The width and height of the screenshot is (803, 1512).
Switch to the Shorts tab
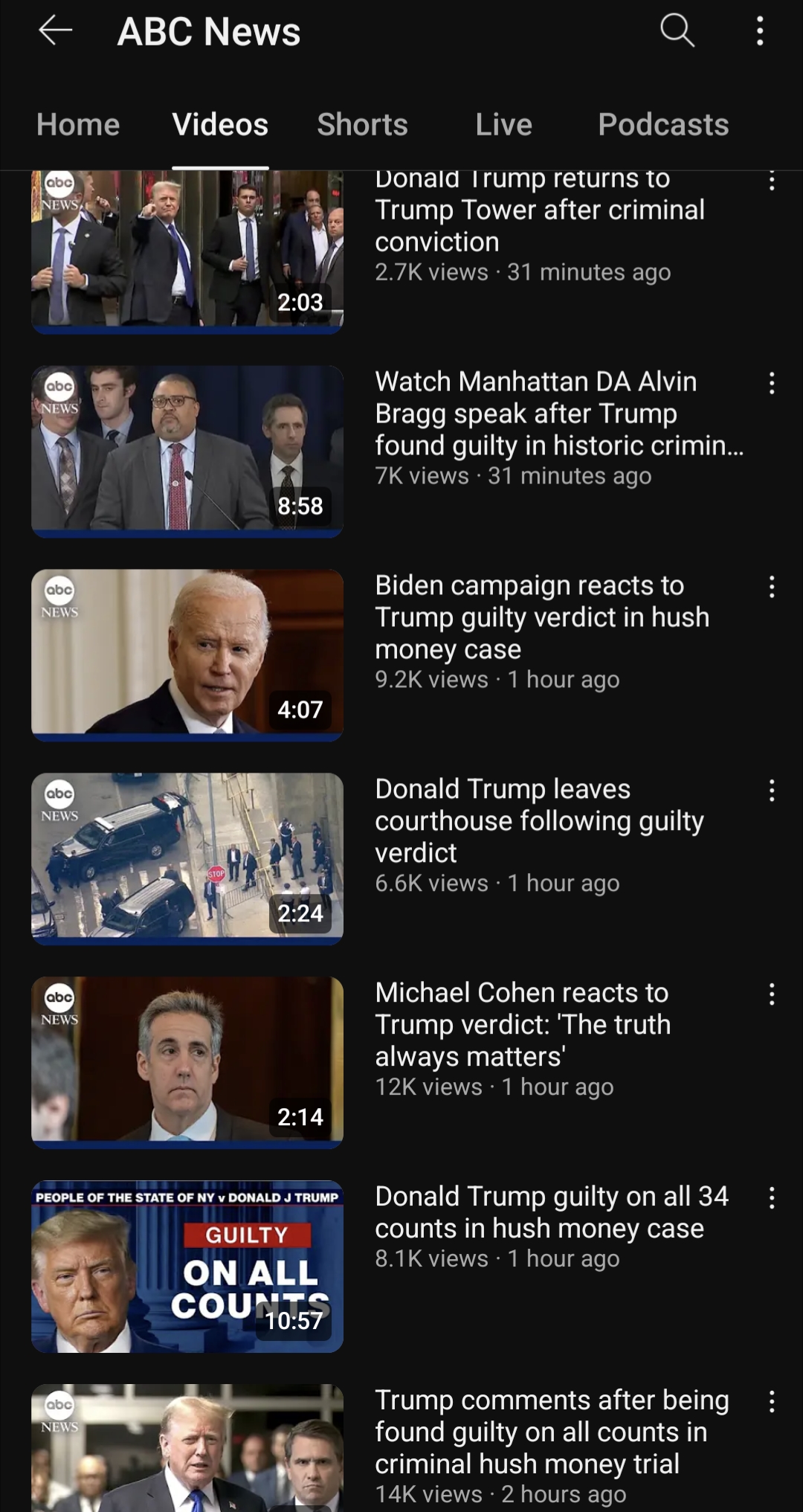pos(362,125)
